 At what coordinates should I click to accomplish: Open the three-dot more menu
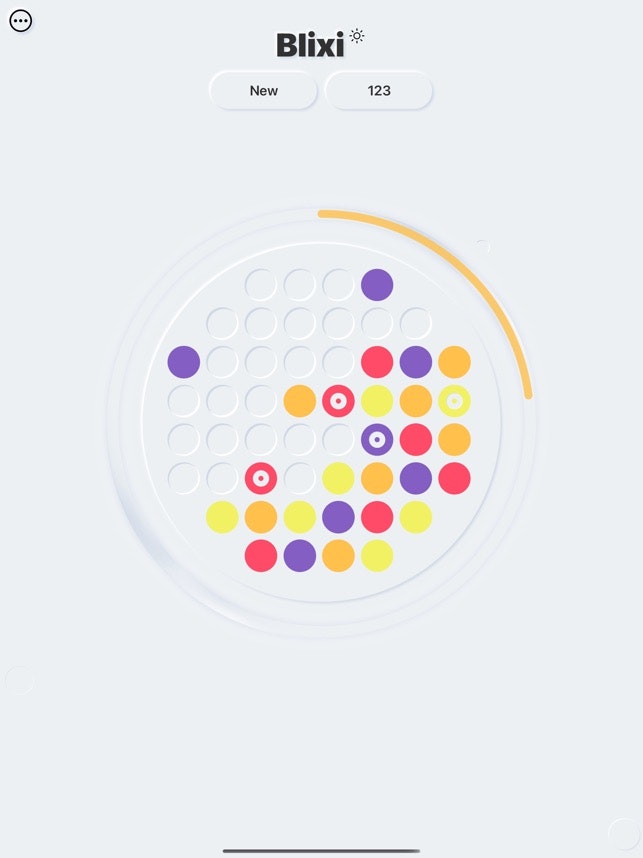tap(20, 21)
